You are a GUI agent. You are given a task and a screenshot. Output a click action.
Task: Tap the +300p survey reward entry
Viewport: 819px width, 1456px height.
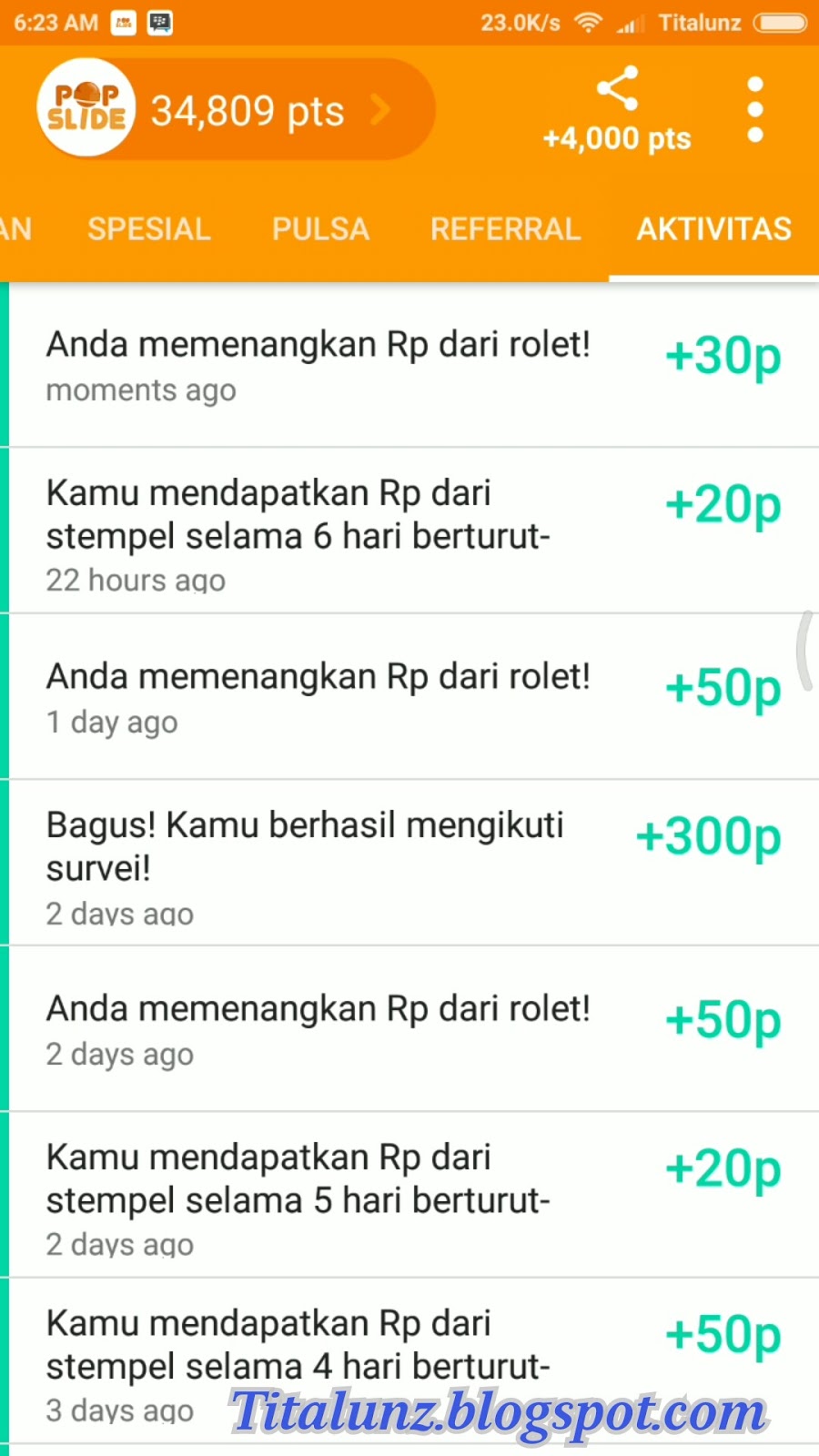point(364,860)
